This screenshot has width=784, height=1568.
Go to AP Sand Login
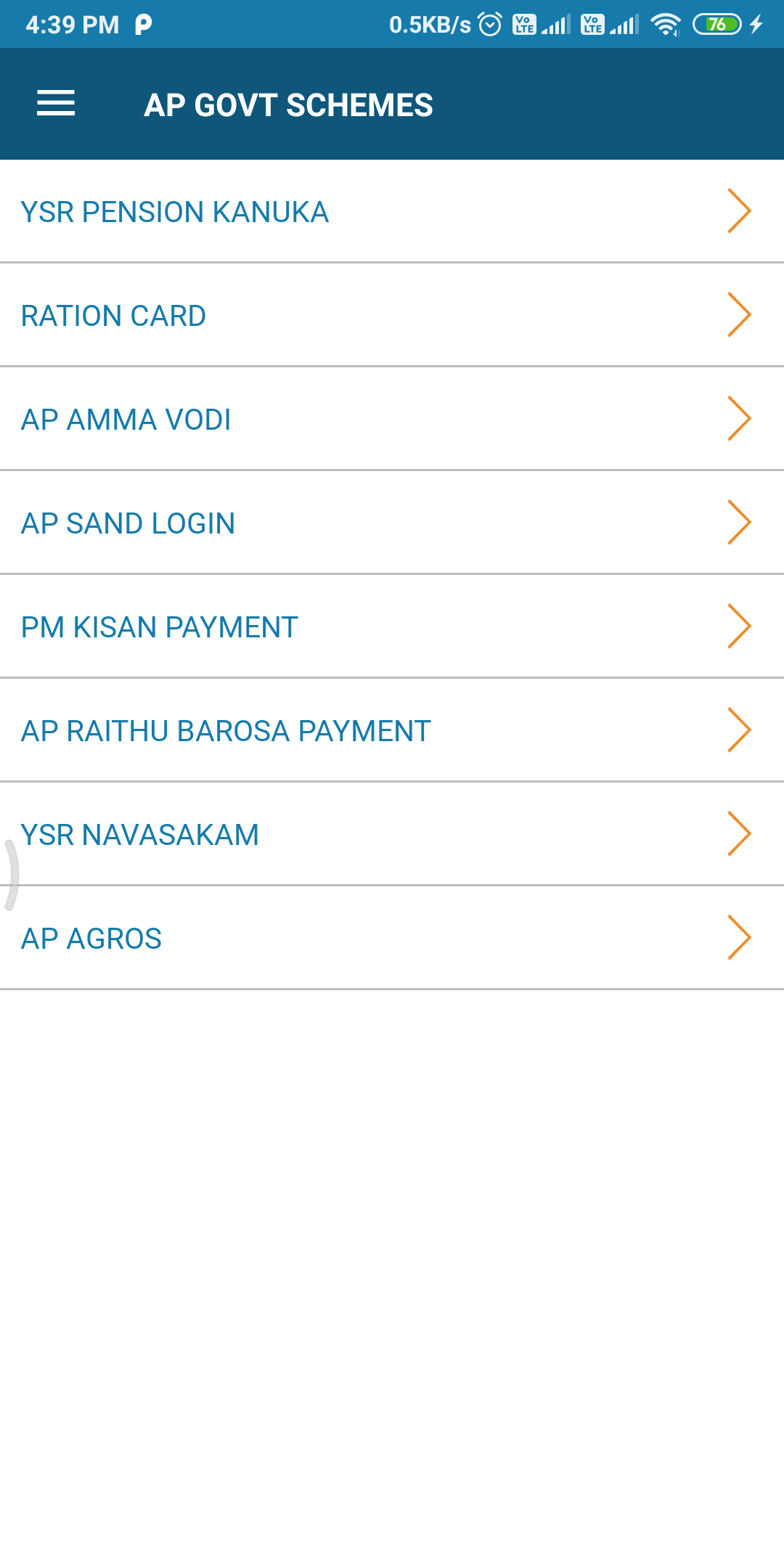(392, 523)
